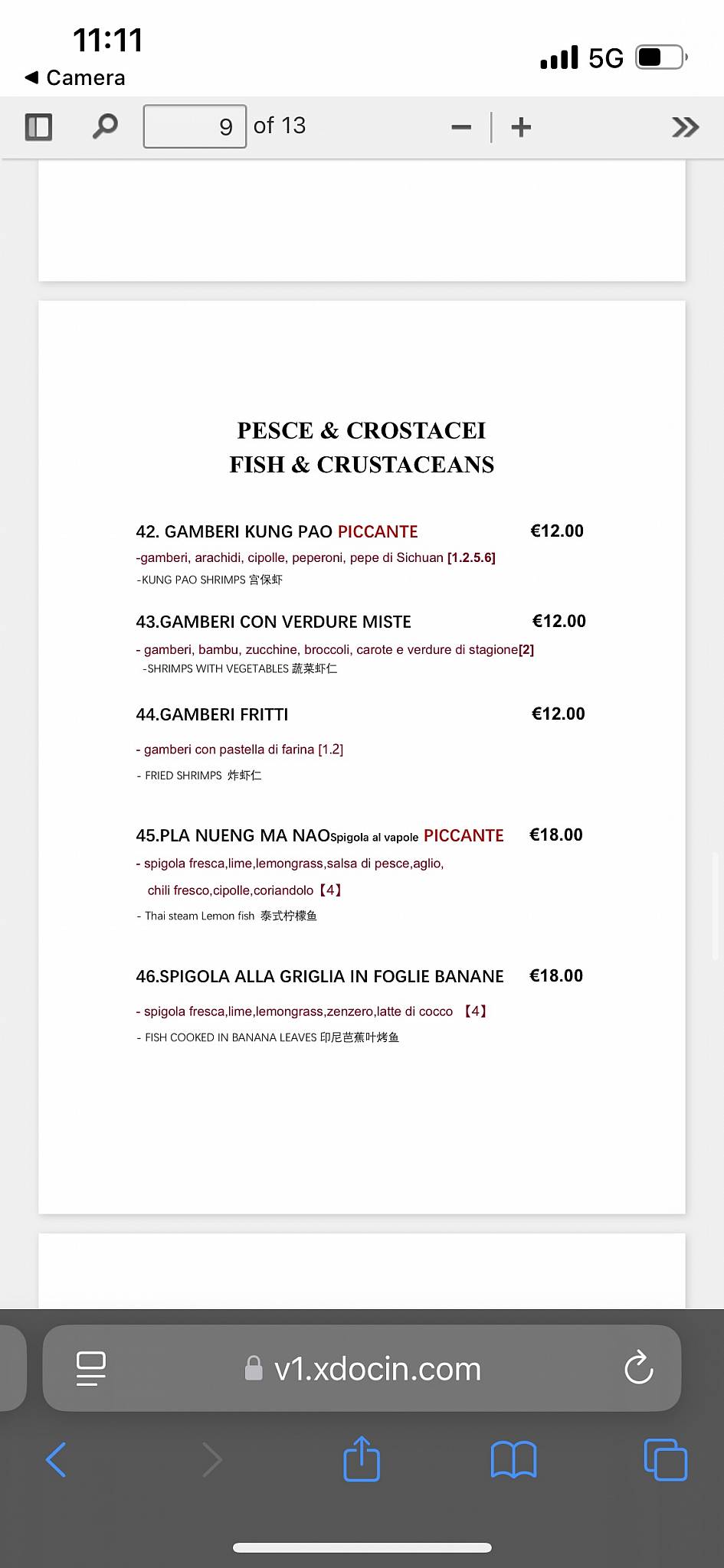Open the Bookmarks icon
The height and width of the screenshot is (1568, 724).
coord(513,1459)
